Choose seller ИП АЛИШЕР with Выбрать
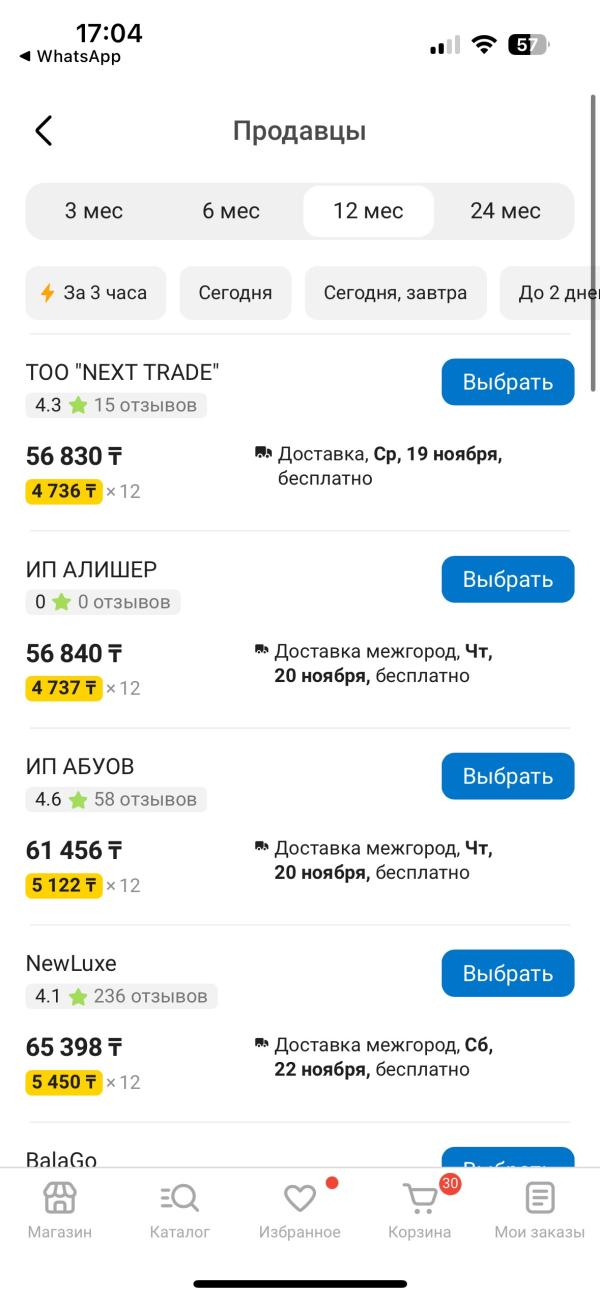Screen dimensions: 600x1300 tap(508, 579)
